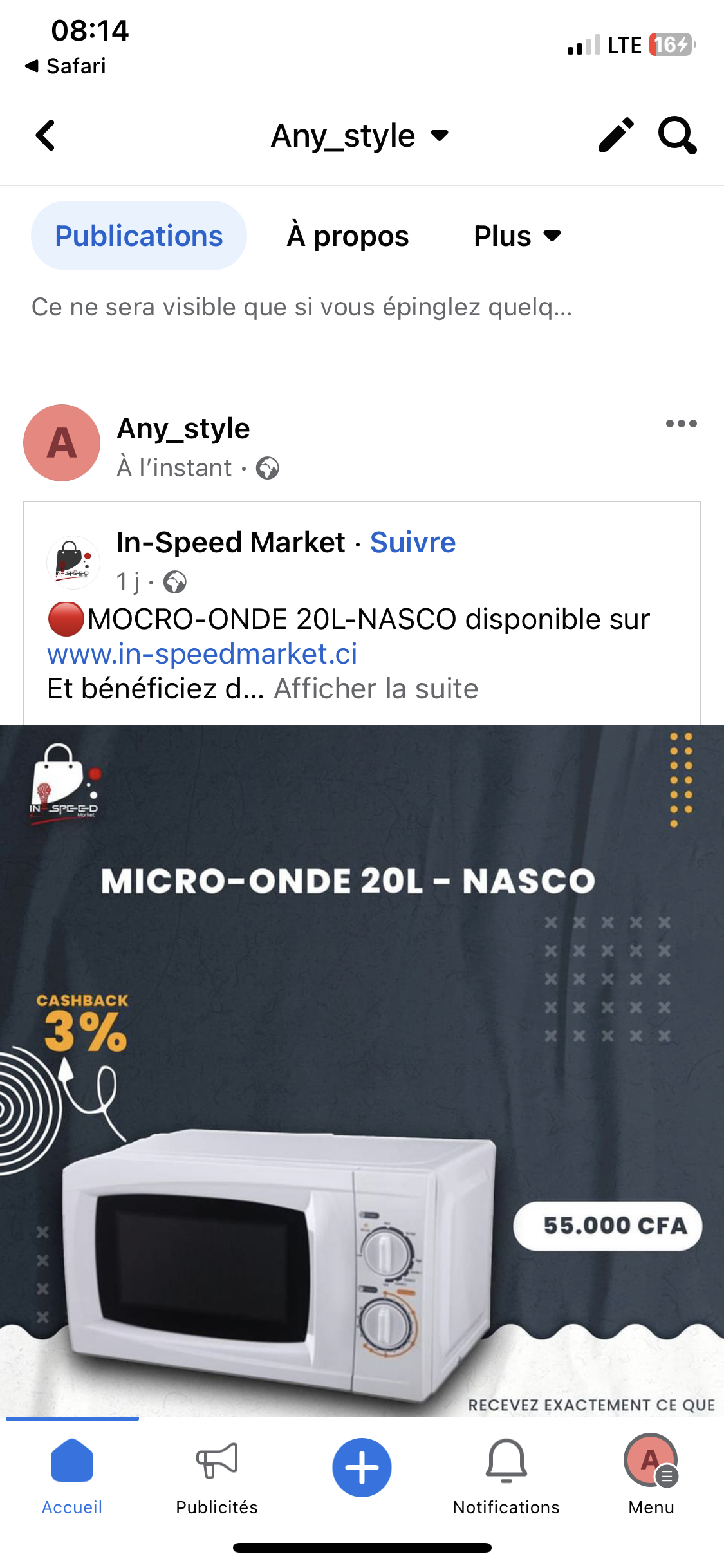Open the www.in-speedmarket.ci link

tap(202, 654)
